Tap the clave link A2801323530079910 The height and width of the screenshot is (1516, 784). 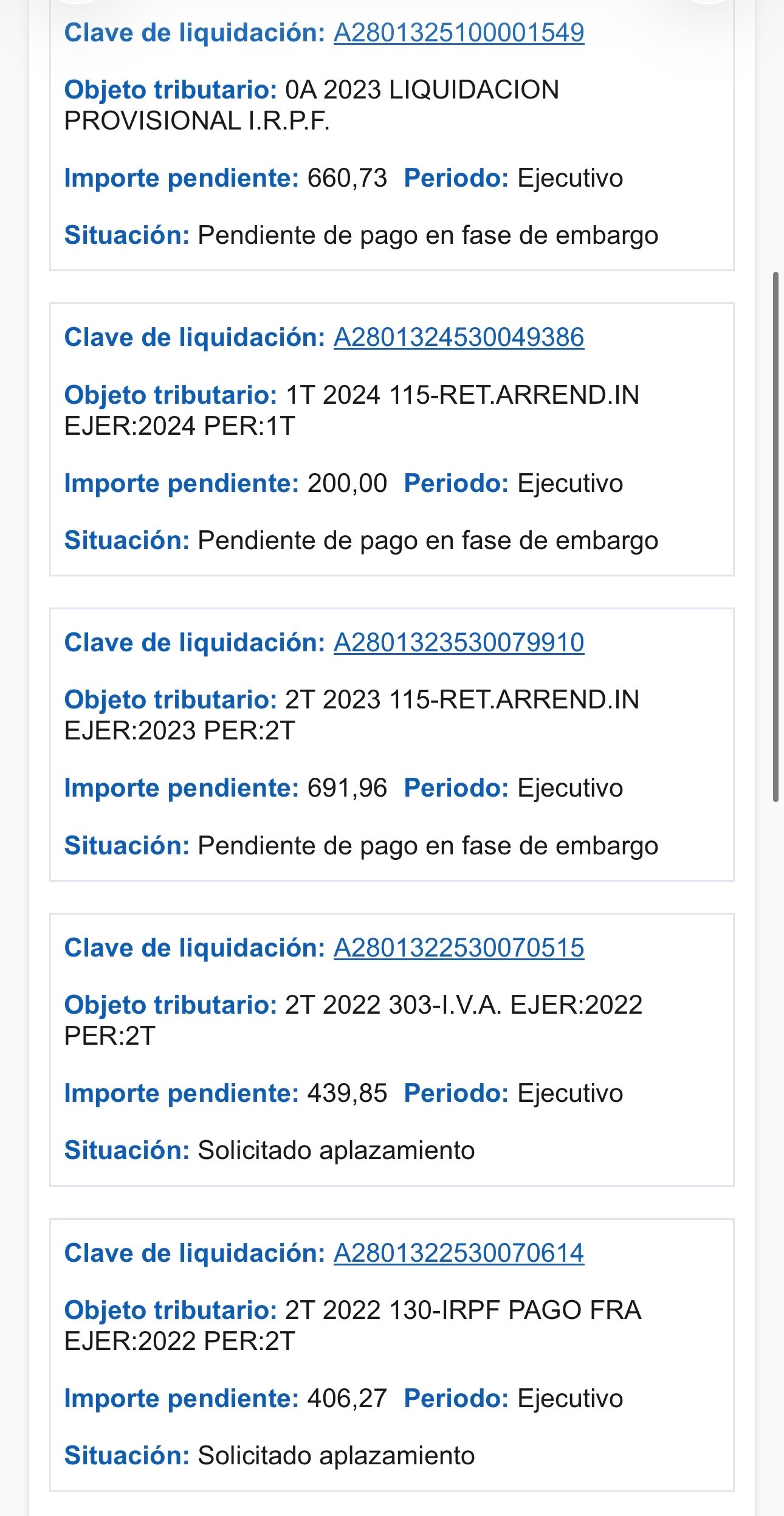pyautogui.click(x=459, y=643)
